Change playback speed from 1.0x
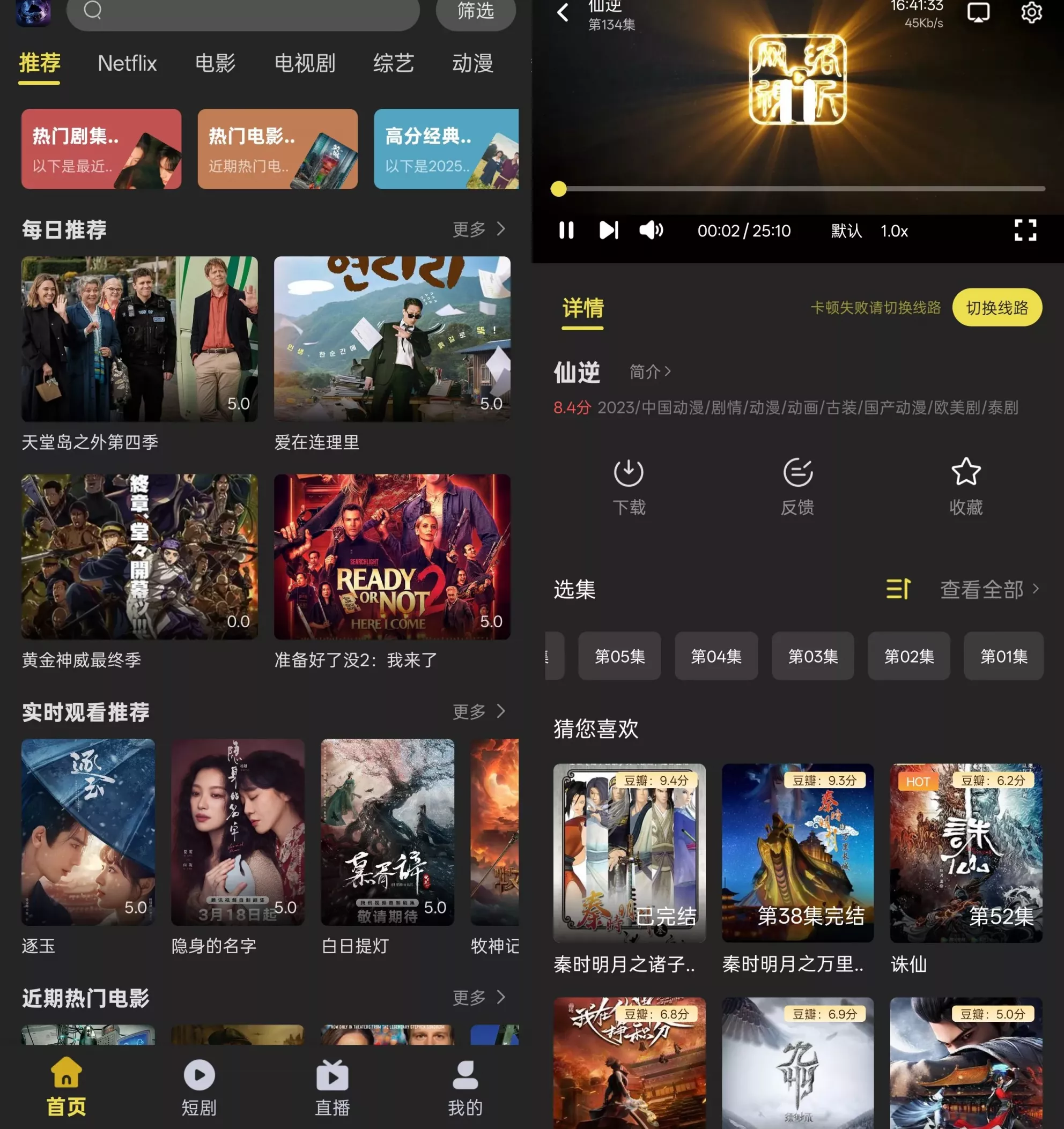1064x1129 pixels. tap(894, 231)
